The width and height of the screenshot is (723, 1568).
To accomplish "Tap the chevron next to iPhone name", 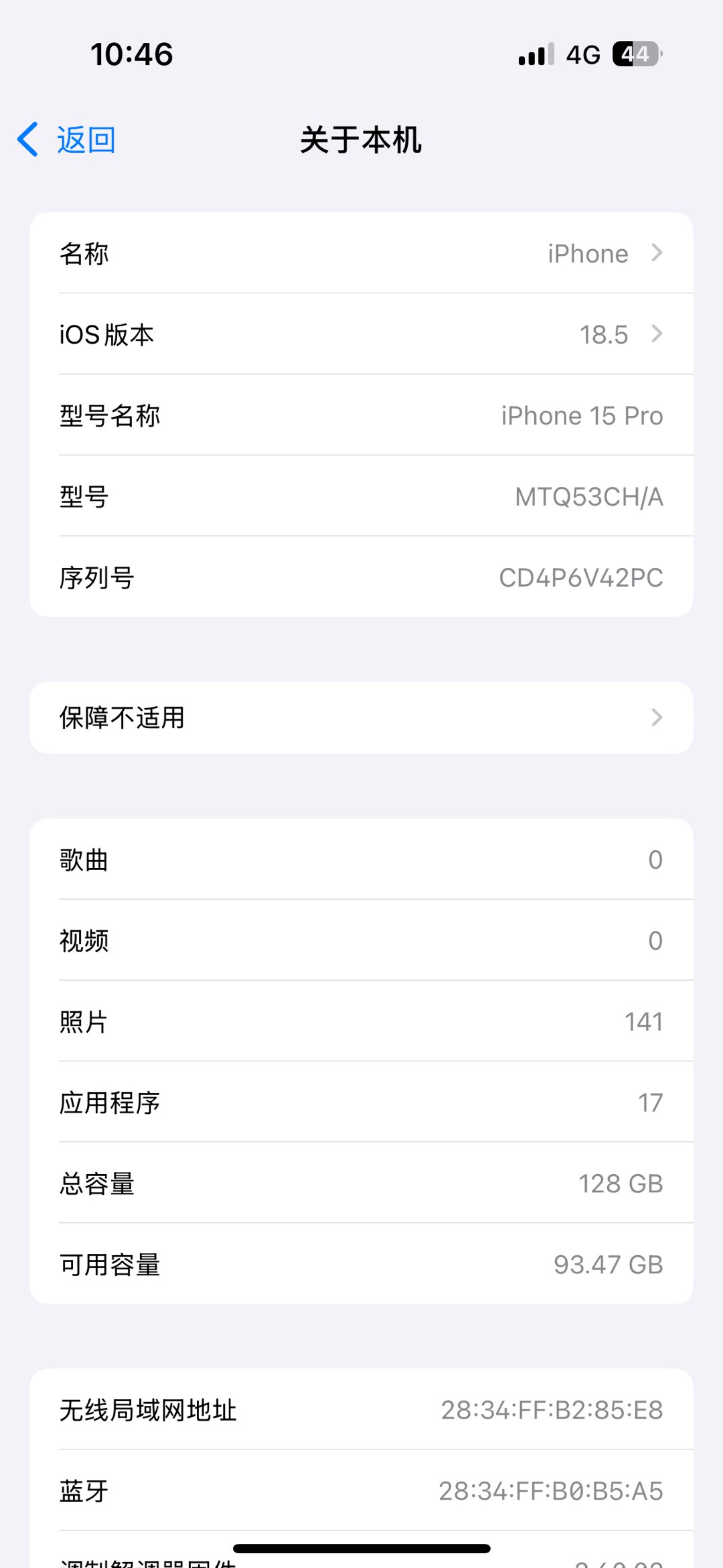I will coord(659,253).
